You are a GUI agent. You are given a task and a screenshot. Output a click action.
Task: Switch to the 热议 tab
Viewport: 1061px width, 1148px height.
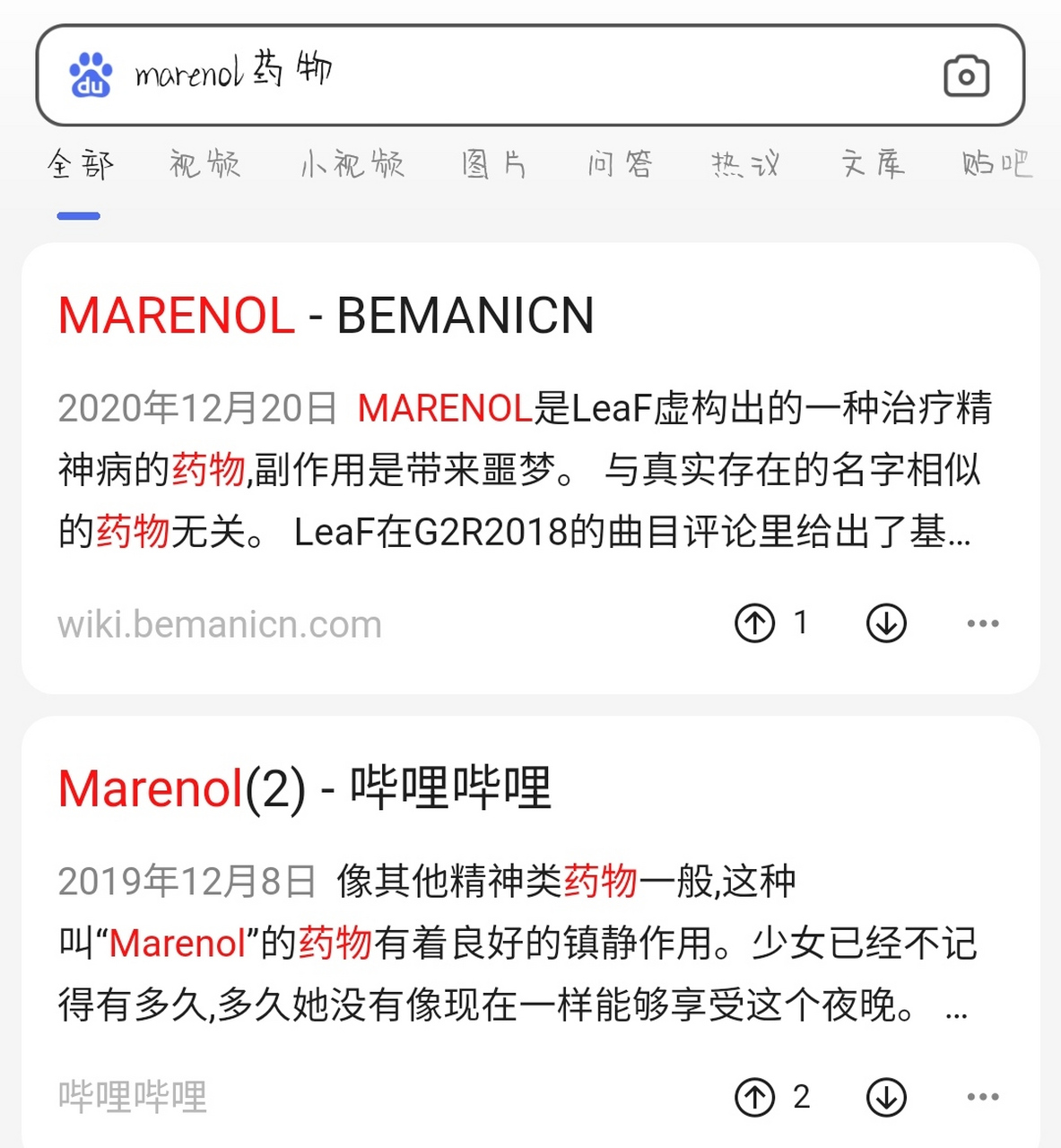pyautogui.click(x=744, y=165)
